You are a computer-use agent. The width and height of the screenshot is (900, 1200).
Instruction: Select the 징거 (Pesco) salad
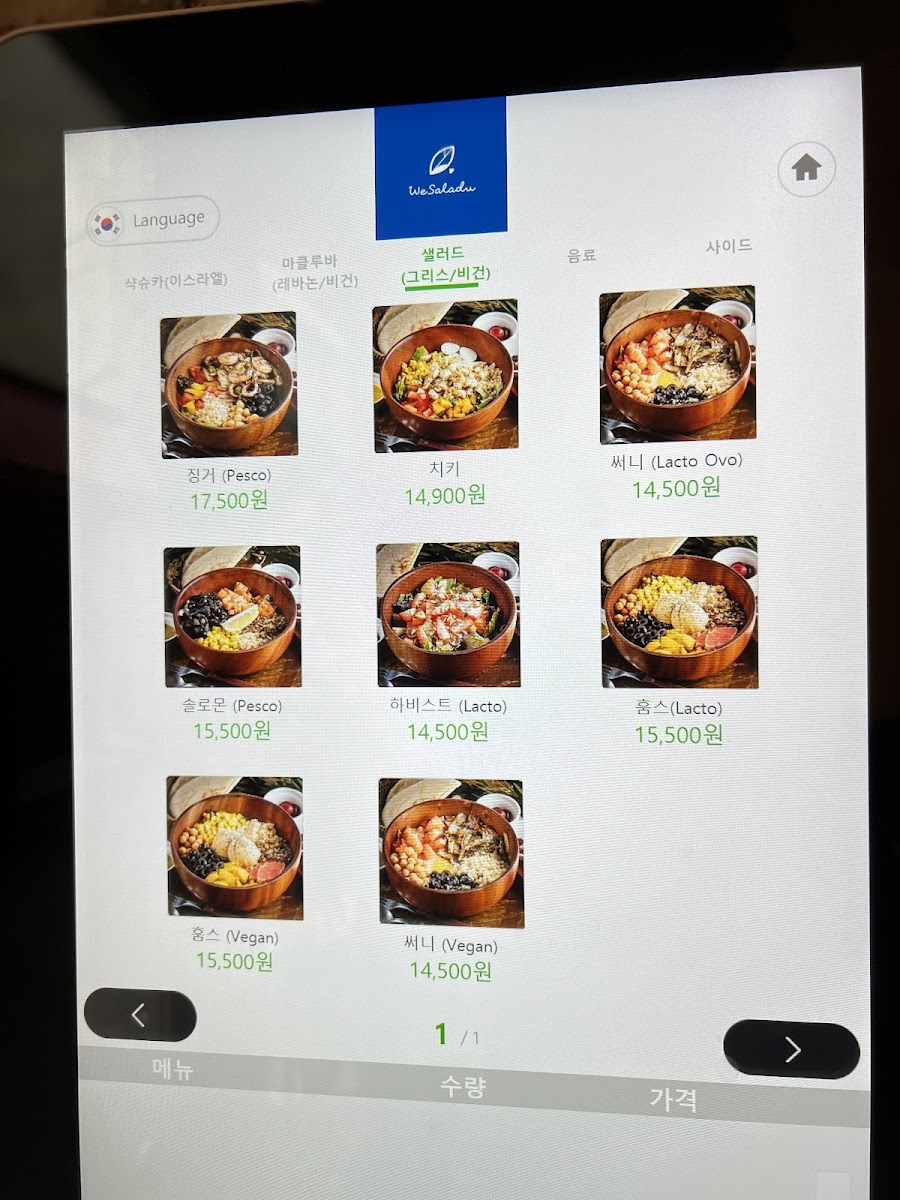pyautogui.click(x=229, y=412)
